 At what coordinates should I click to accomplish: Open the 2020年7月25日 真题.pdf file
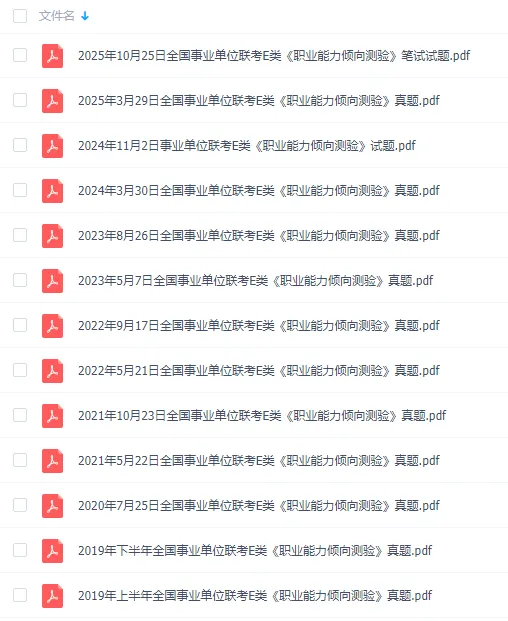(259, 505)
